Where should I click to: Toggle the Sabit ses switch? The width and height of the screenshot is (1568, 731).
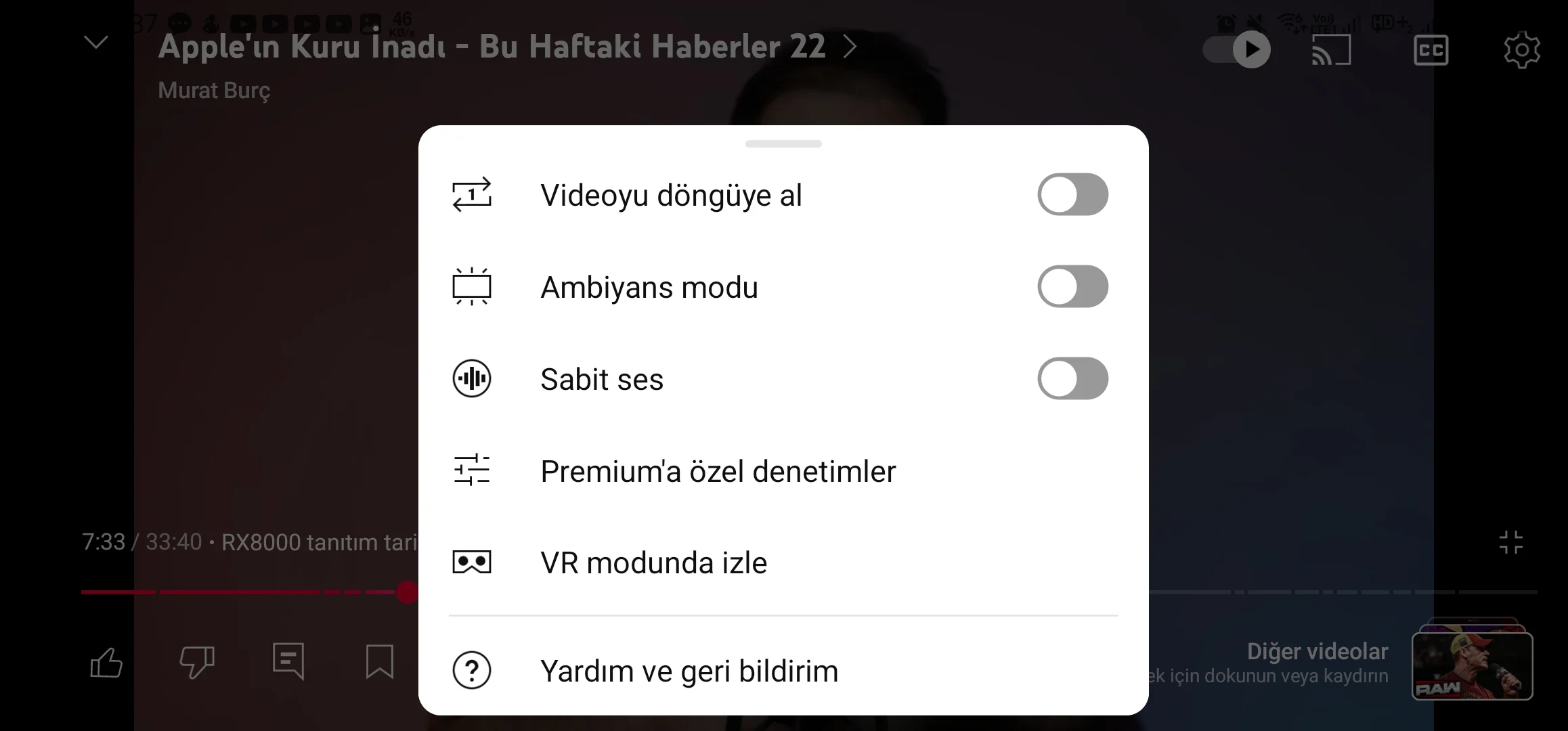(x=1072, y=379)
